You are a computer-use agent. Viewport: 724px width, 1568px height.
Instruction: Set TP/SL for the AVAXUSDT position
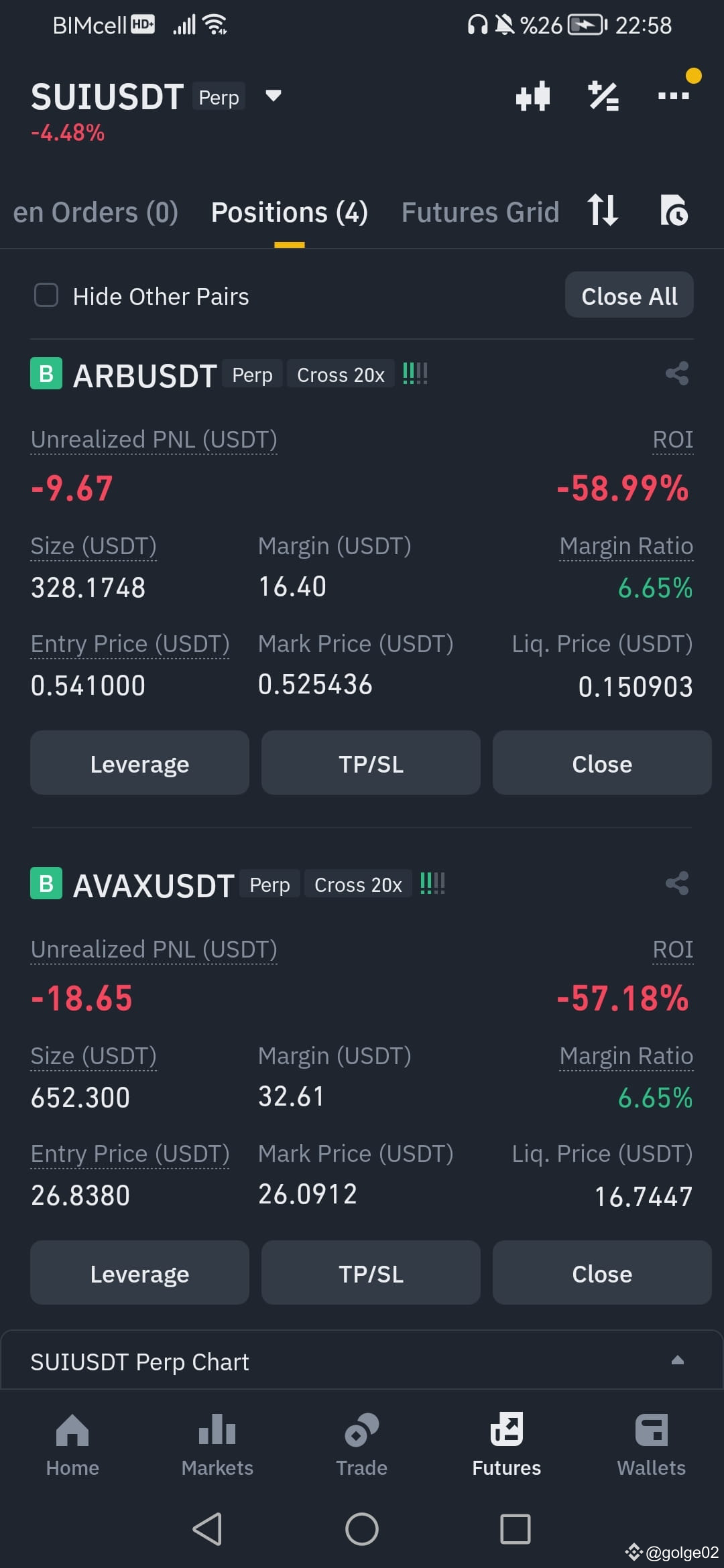pos(371,1272)
